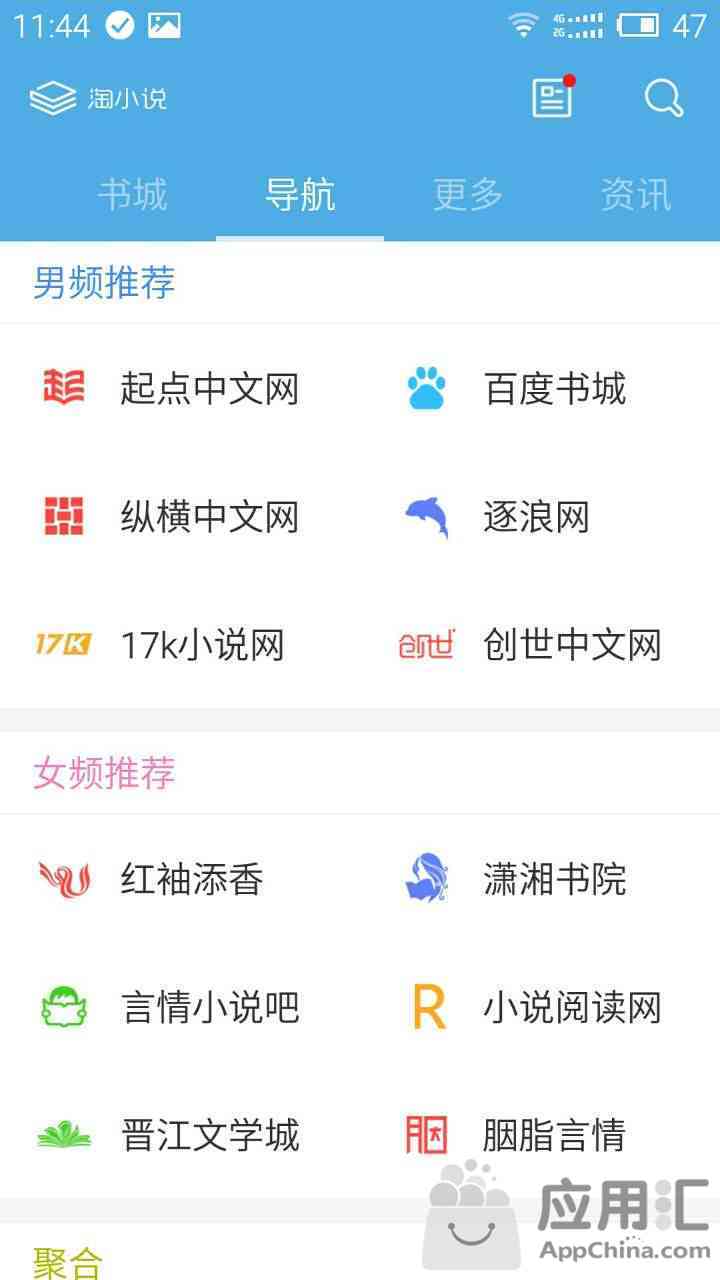Select the 导航 tab
Screen dimensions: 720x1280
click(300, 194)
